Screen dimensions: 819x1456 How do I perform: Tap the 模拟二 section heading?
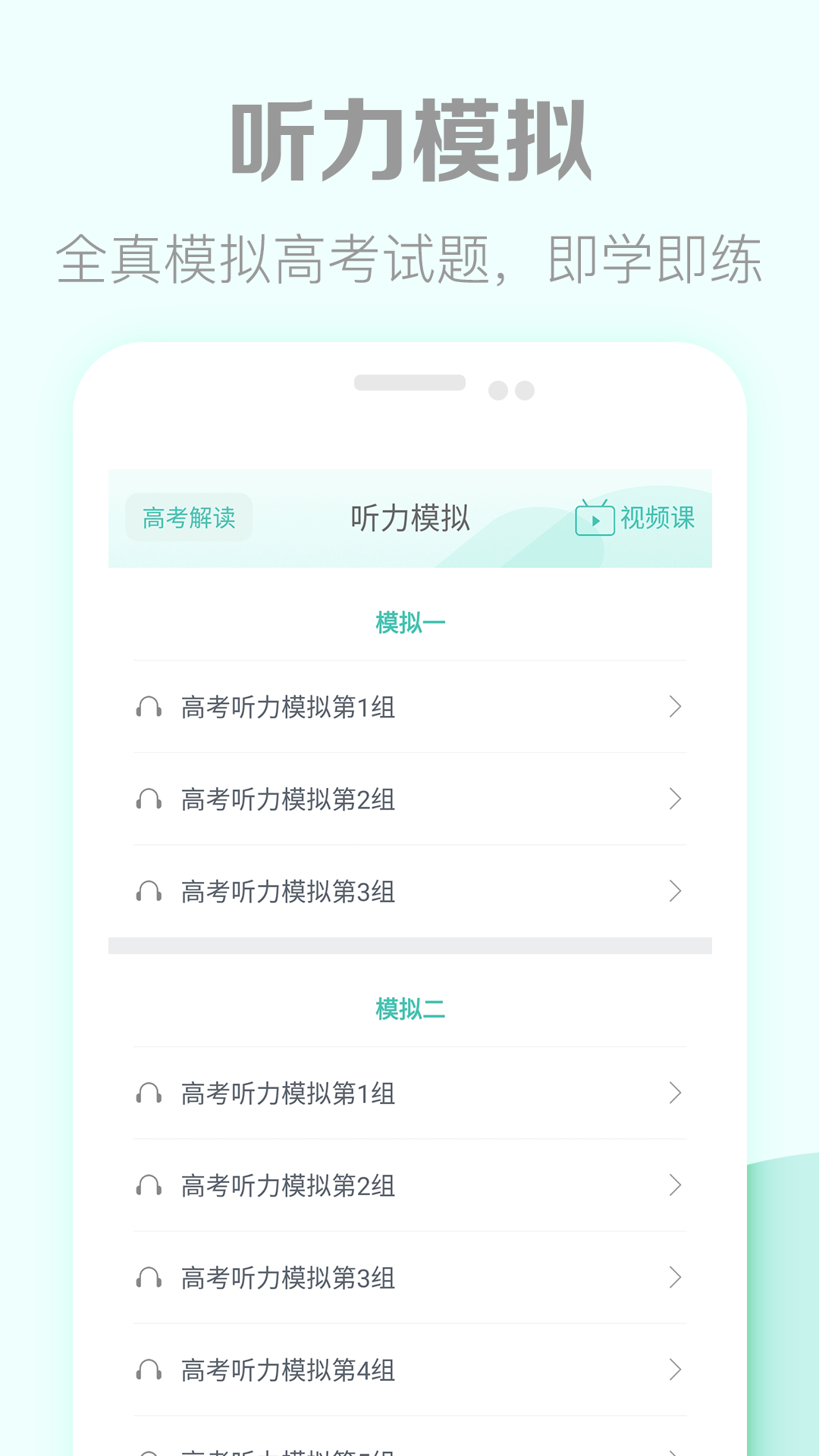coord(409,1009)
